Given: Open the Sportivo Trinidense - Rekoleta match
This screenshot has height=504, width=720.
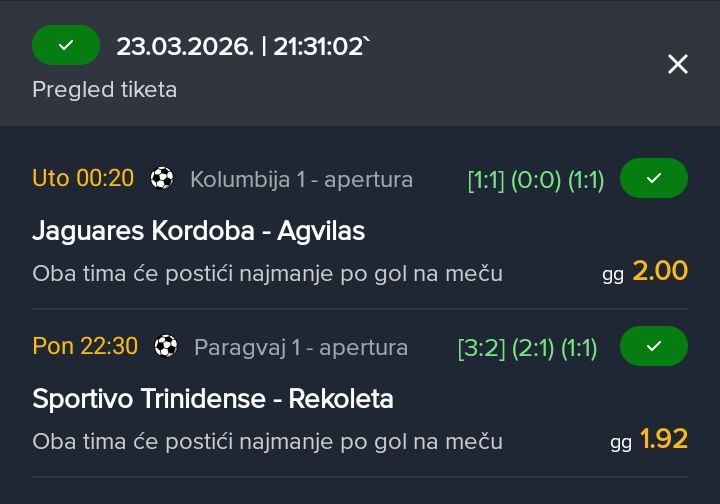Looking at the screenshot, I should tap(213, 399).
